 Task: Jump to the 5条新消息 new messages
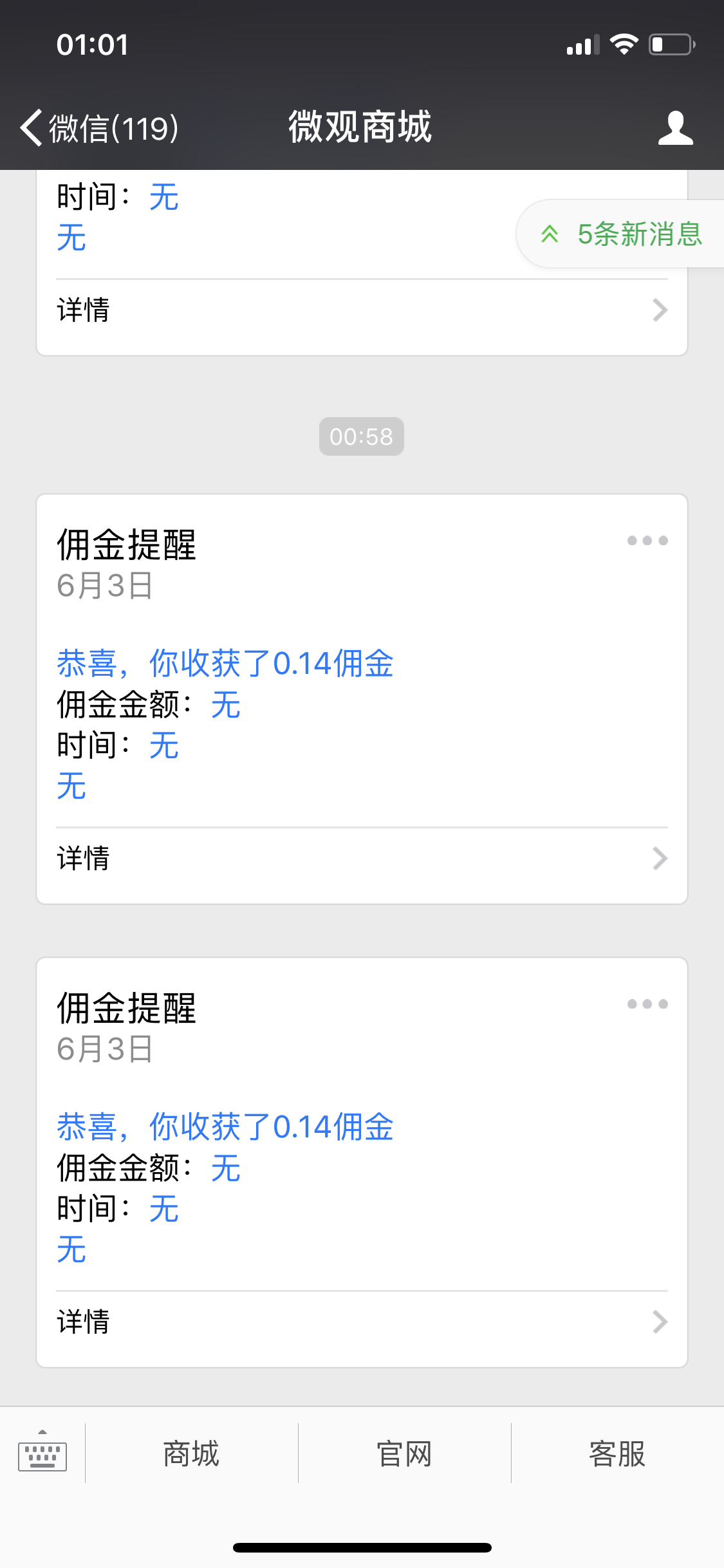(620, 234)
